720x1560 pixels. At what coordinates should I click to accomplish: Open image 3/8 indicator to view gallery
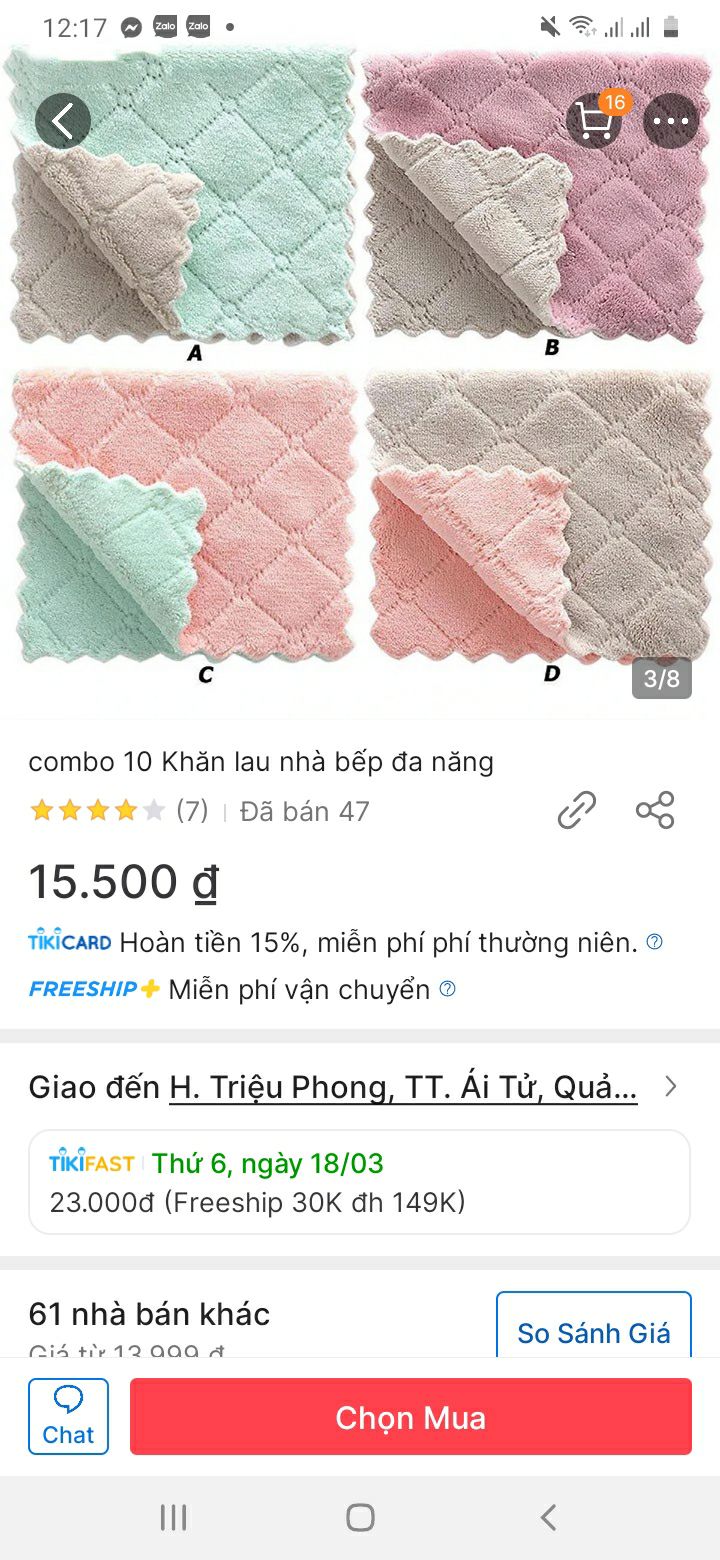tap(663, 676)
